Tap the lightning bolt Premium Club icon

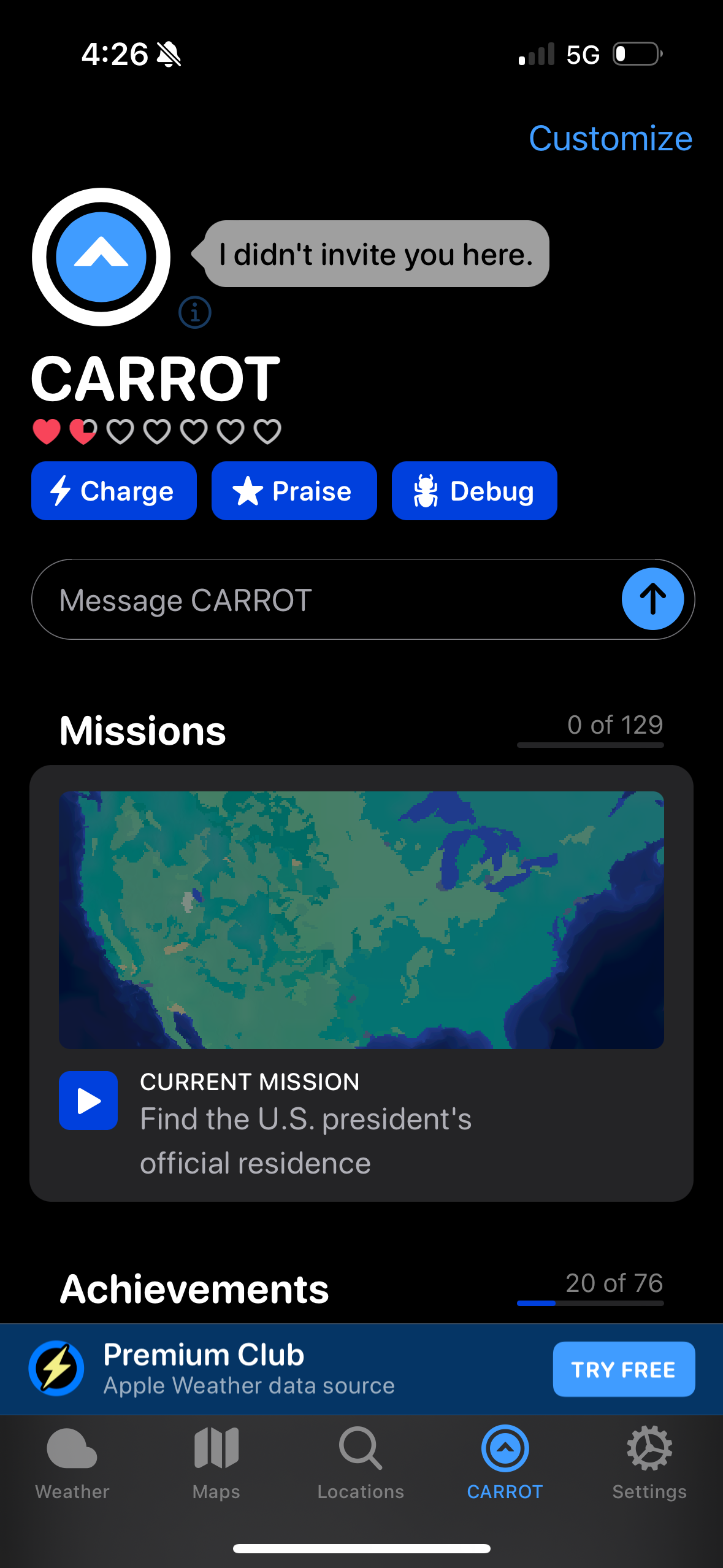(56, 1369)
